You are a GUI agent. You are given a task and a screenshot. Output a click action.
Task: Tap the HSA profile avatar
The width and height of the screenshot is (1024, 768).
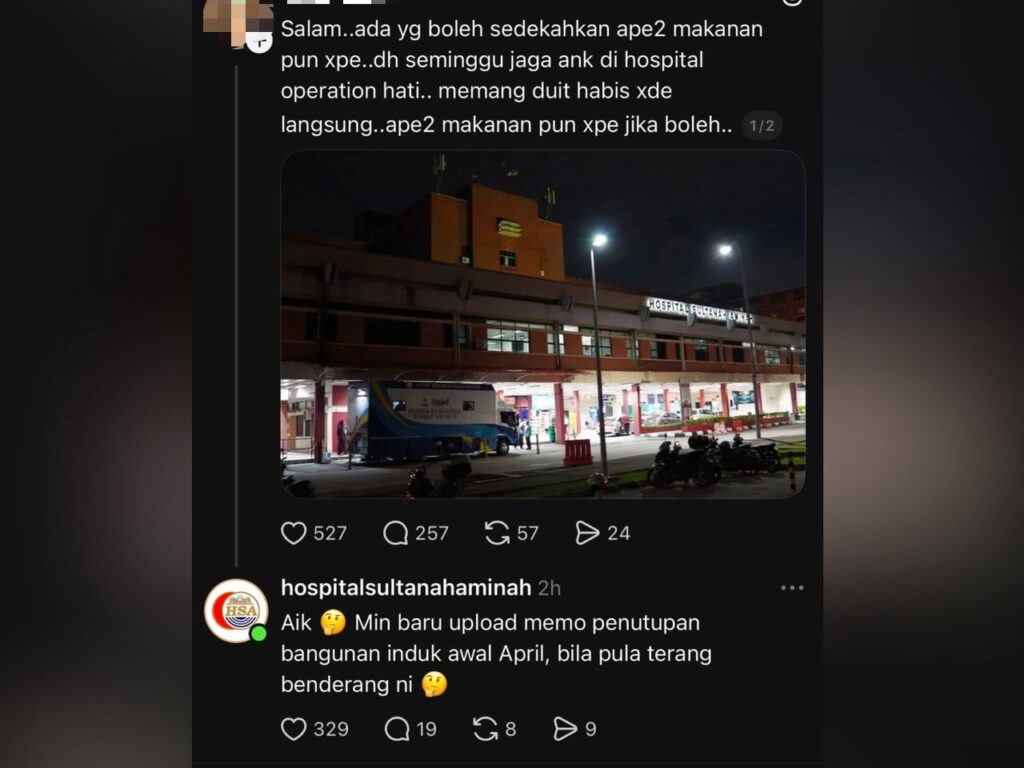pyautogui.click(x=236, y=610)
